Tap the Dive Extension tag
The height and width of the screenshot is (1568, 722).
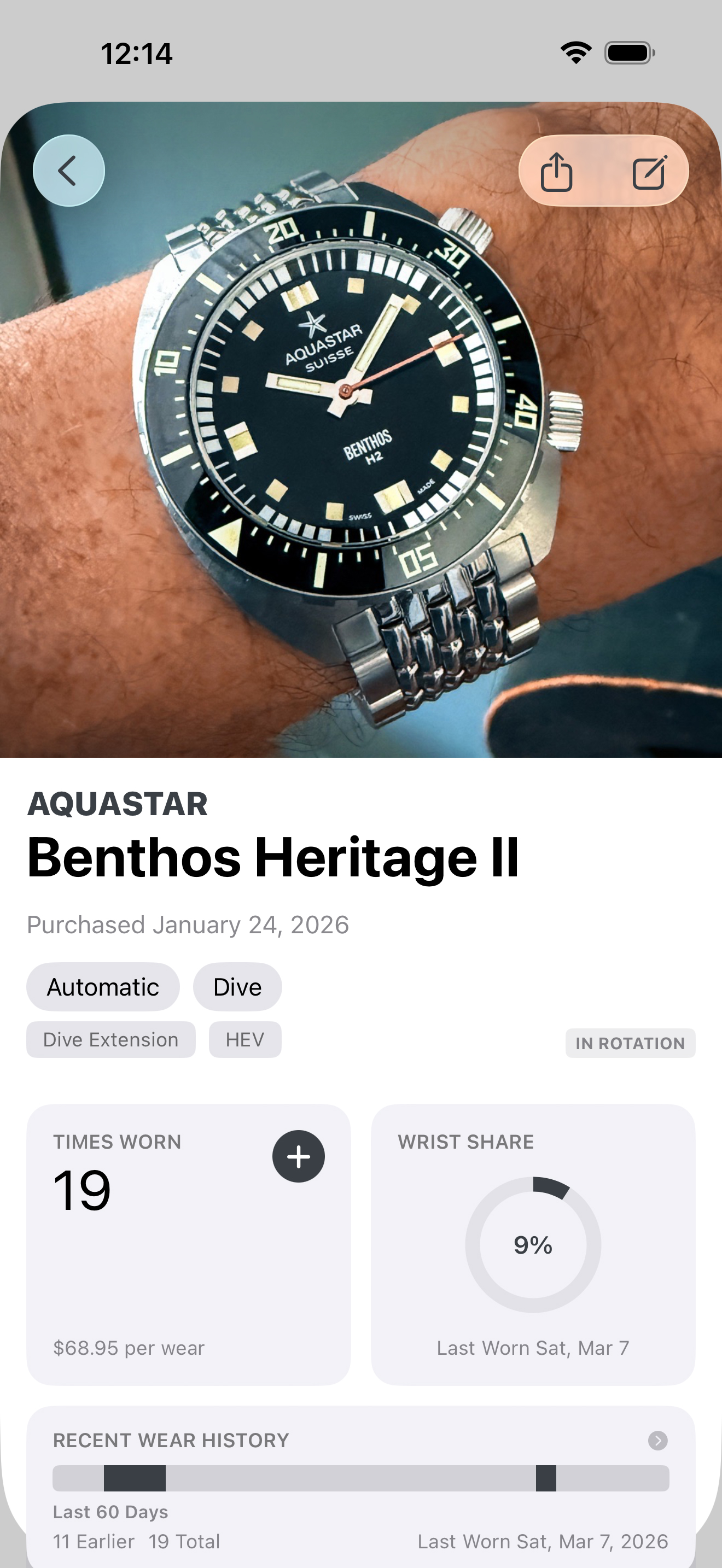[x=111, y=1040]
